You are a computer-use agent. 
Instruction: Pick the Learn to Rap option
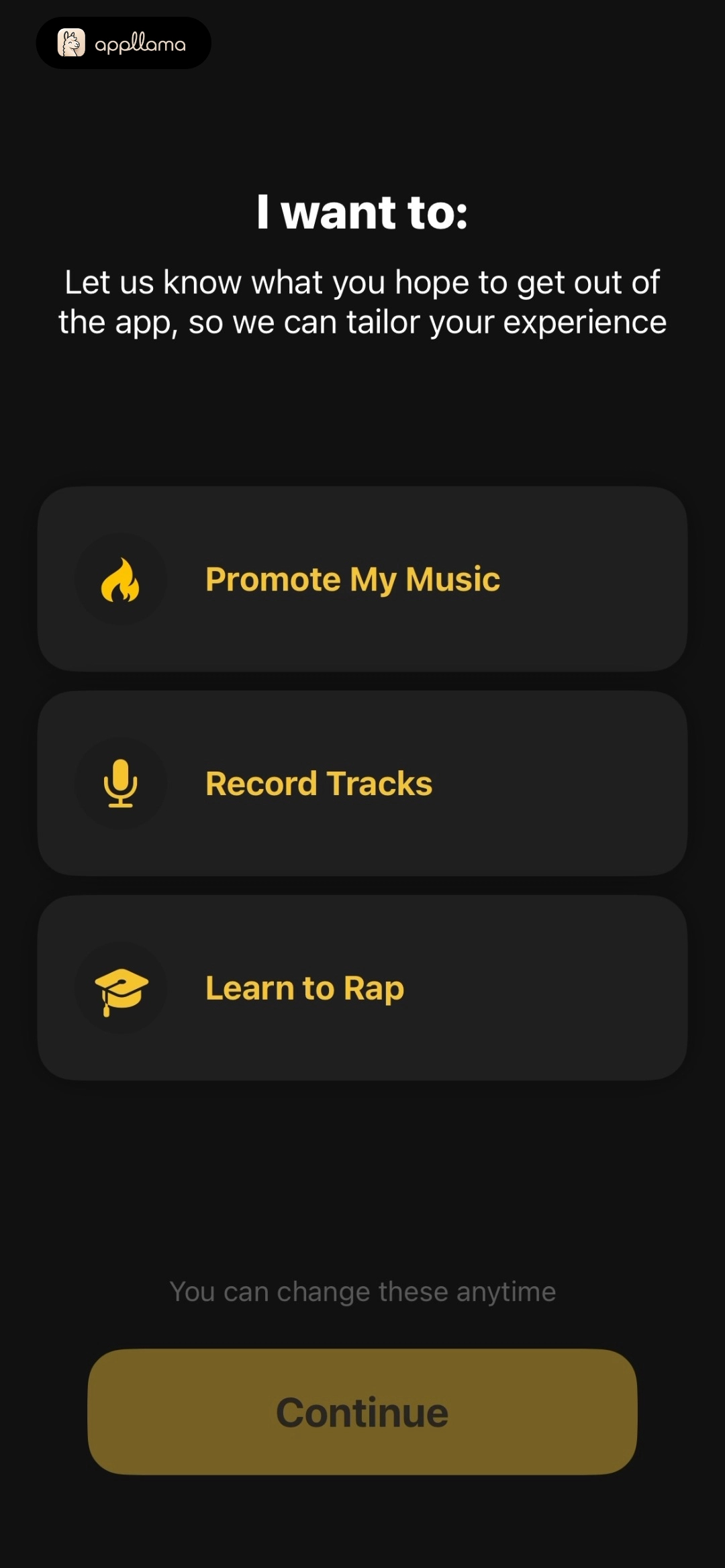click(x=362, y=988)
